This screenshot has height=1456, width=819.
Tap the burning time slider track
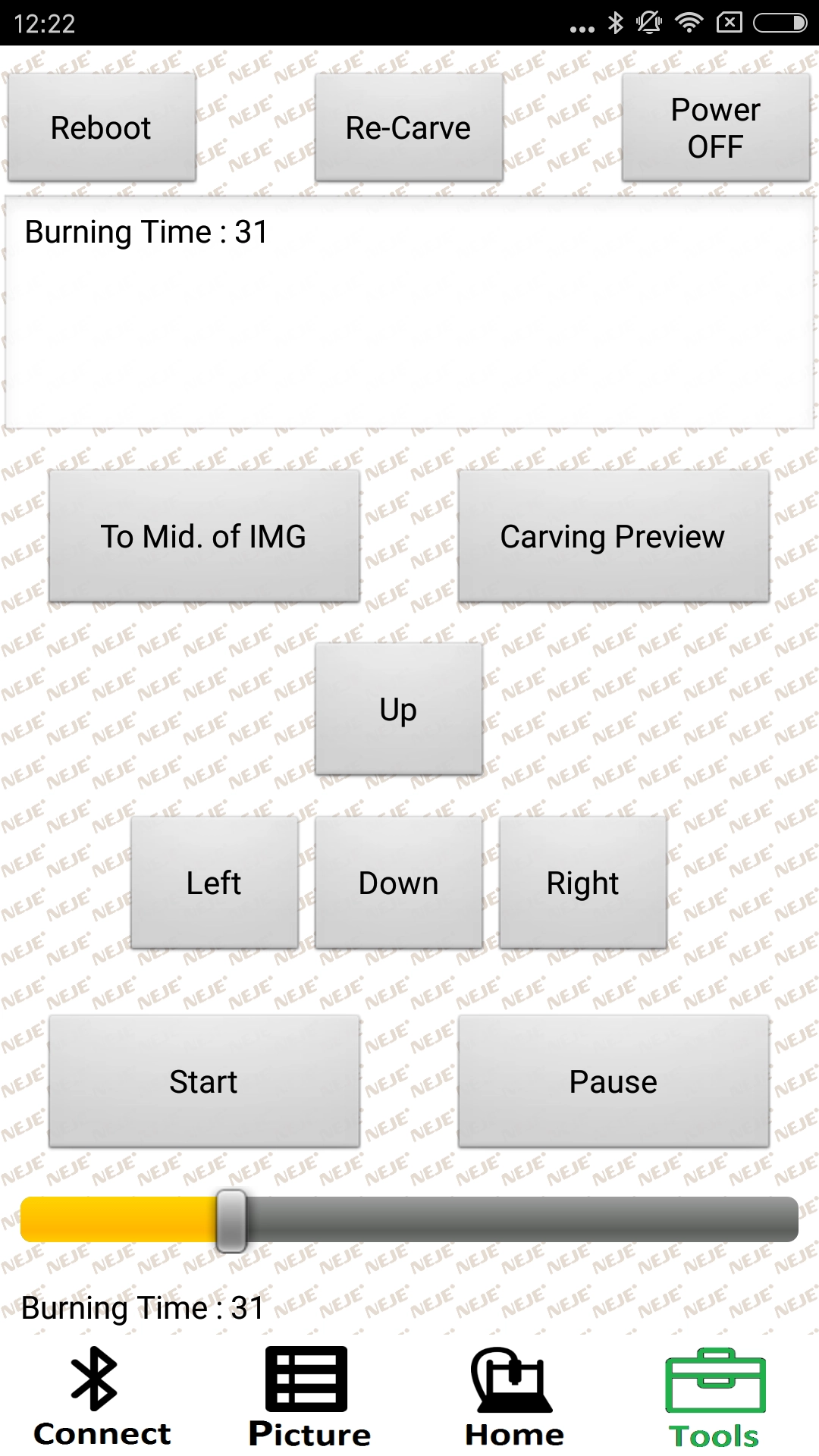point(516,1219)
